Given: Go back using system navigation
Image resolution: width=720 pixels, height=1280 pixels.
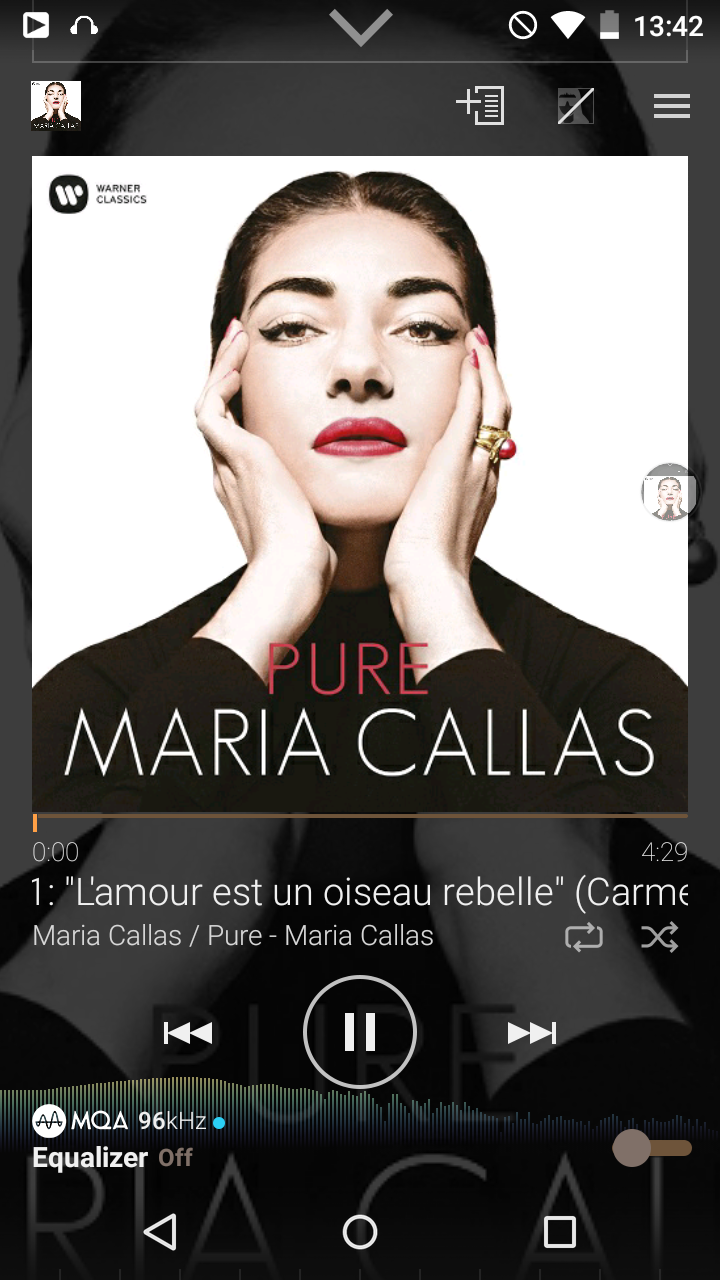Looking at the screenshot, I should click(160, 1232).
